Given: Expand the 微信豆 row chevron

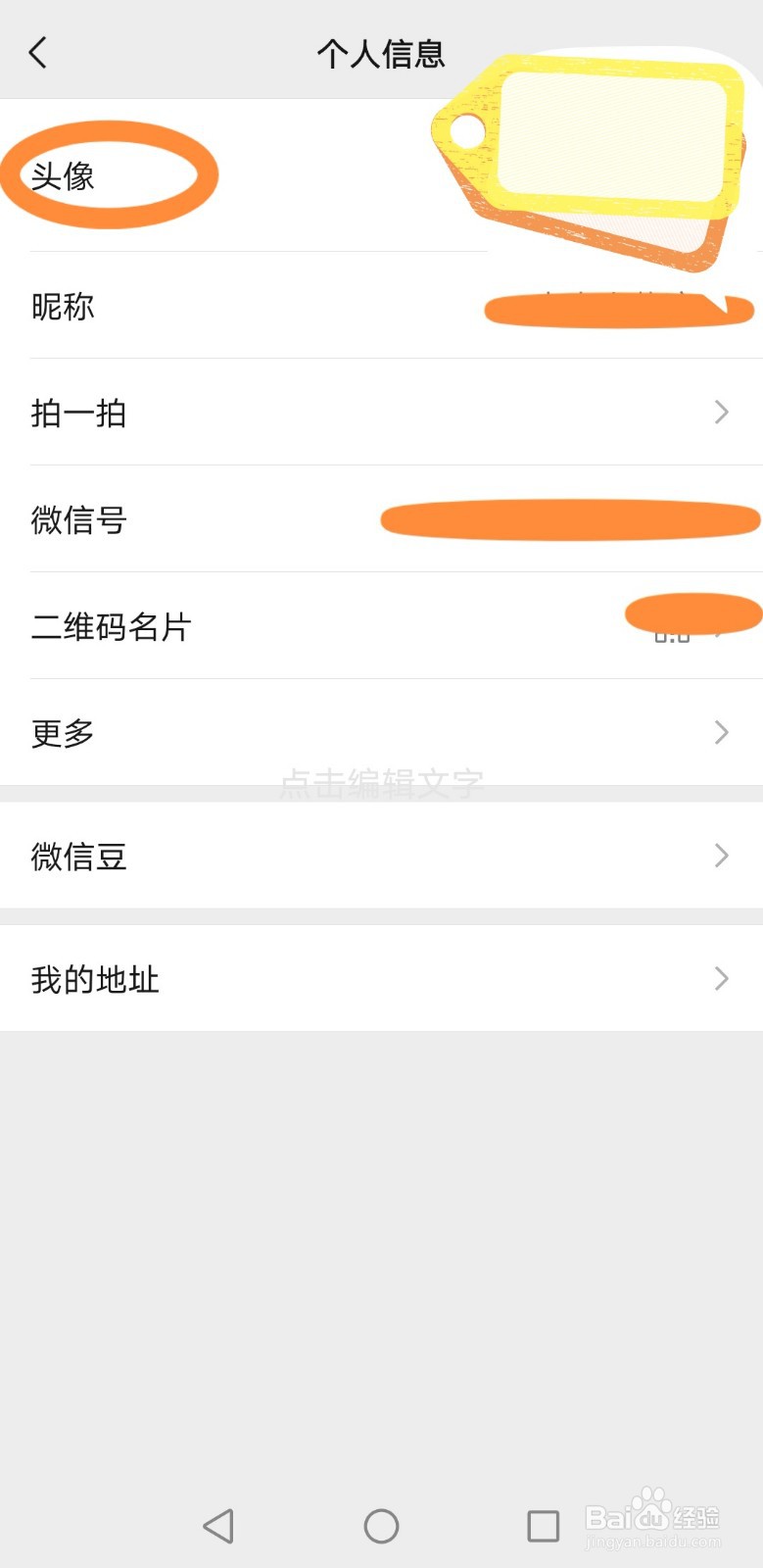Looking at the screenshot, I should [722, 855].
